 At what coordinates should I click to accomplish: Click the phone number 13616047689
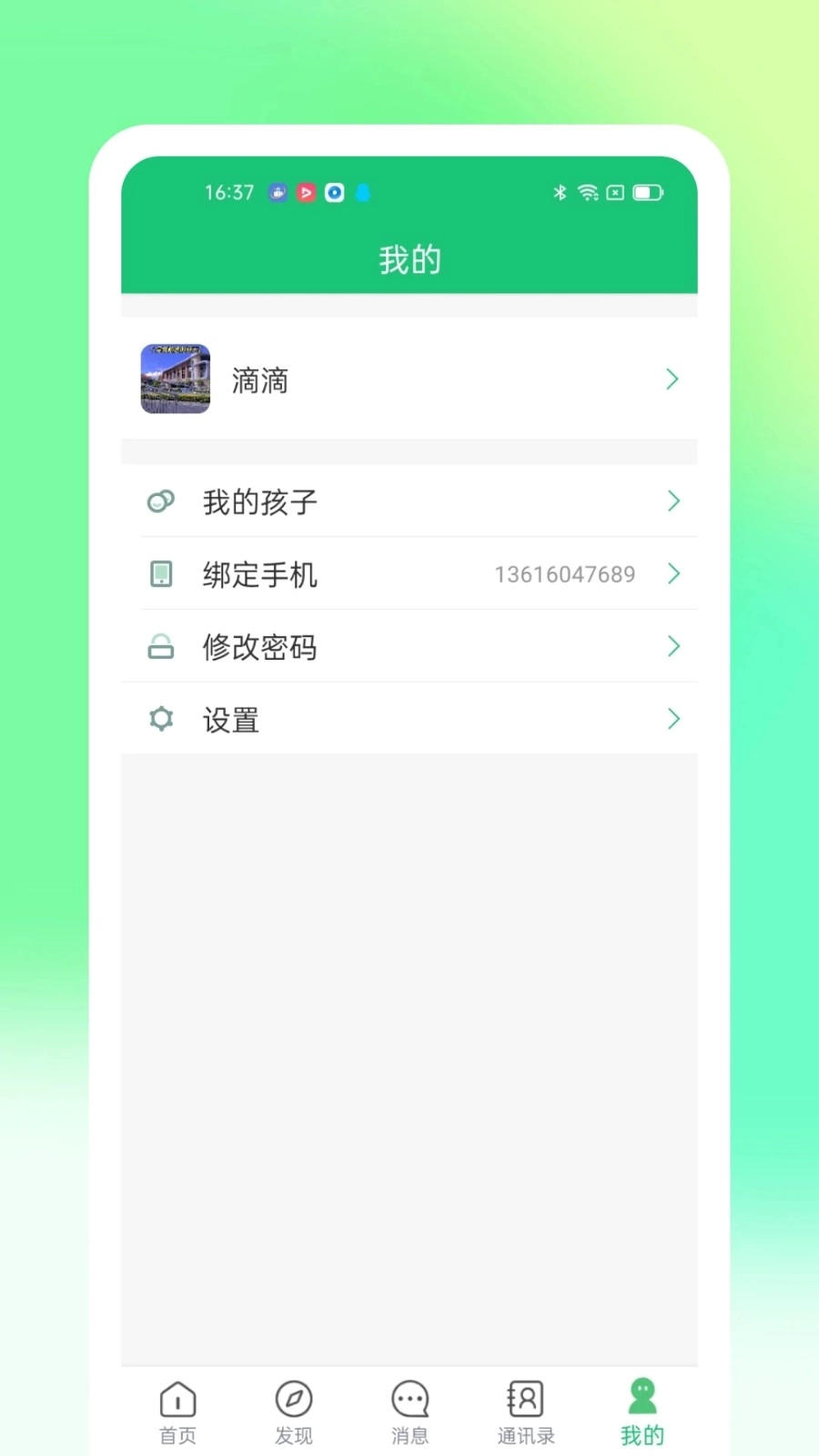pos(564,574)
